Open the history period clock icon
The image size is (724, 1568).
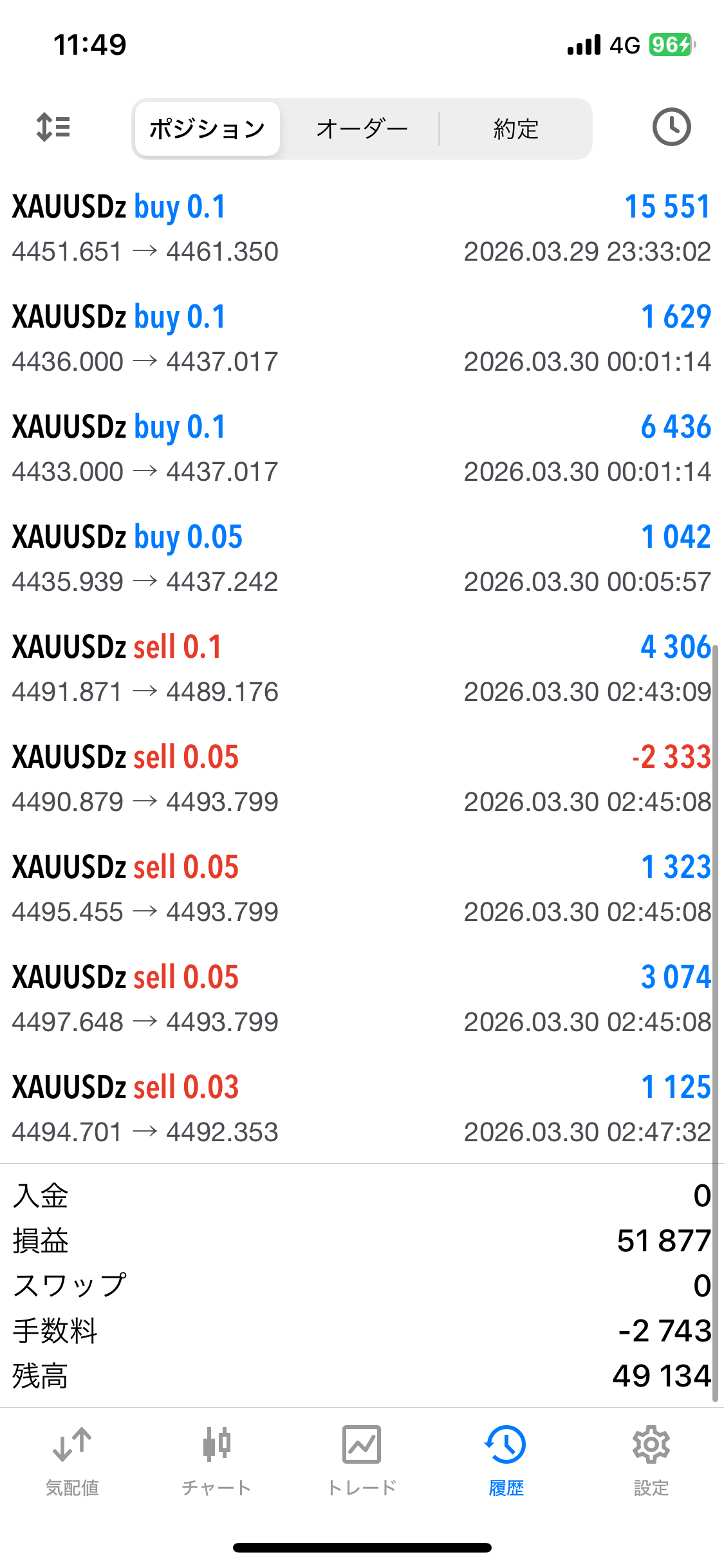tap(671, 127)
